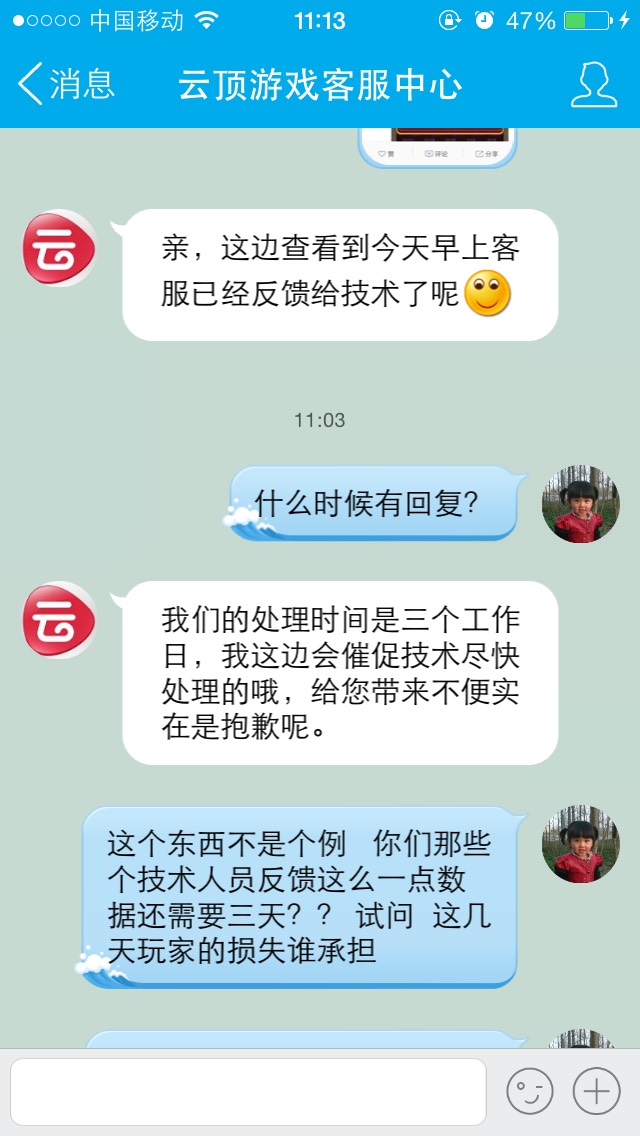Tap my avatar beside 什么时候有回复
This screenshot has width=640, height=1136.
(580, 504)
